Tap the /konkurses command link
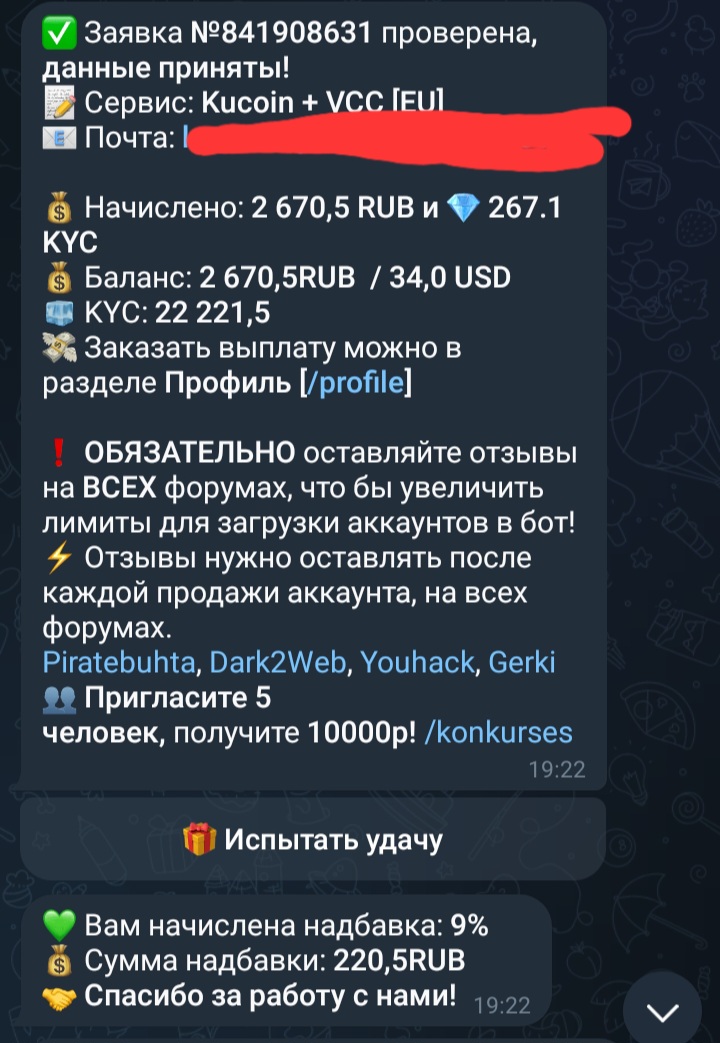 498,733
